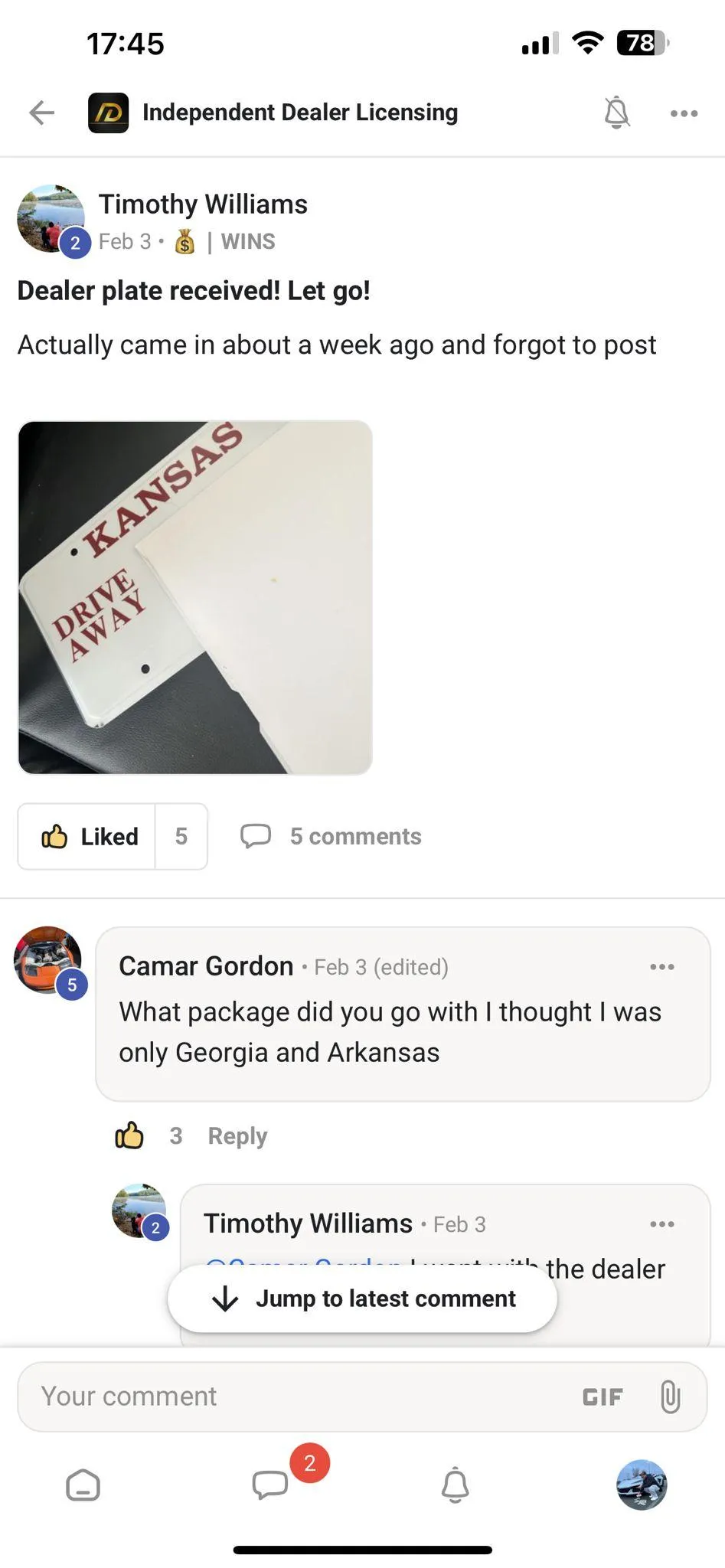Open the notifications tab in bottom bar
The height and width of the screenshot is (1568, 725).
[x=455, y=1485]
